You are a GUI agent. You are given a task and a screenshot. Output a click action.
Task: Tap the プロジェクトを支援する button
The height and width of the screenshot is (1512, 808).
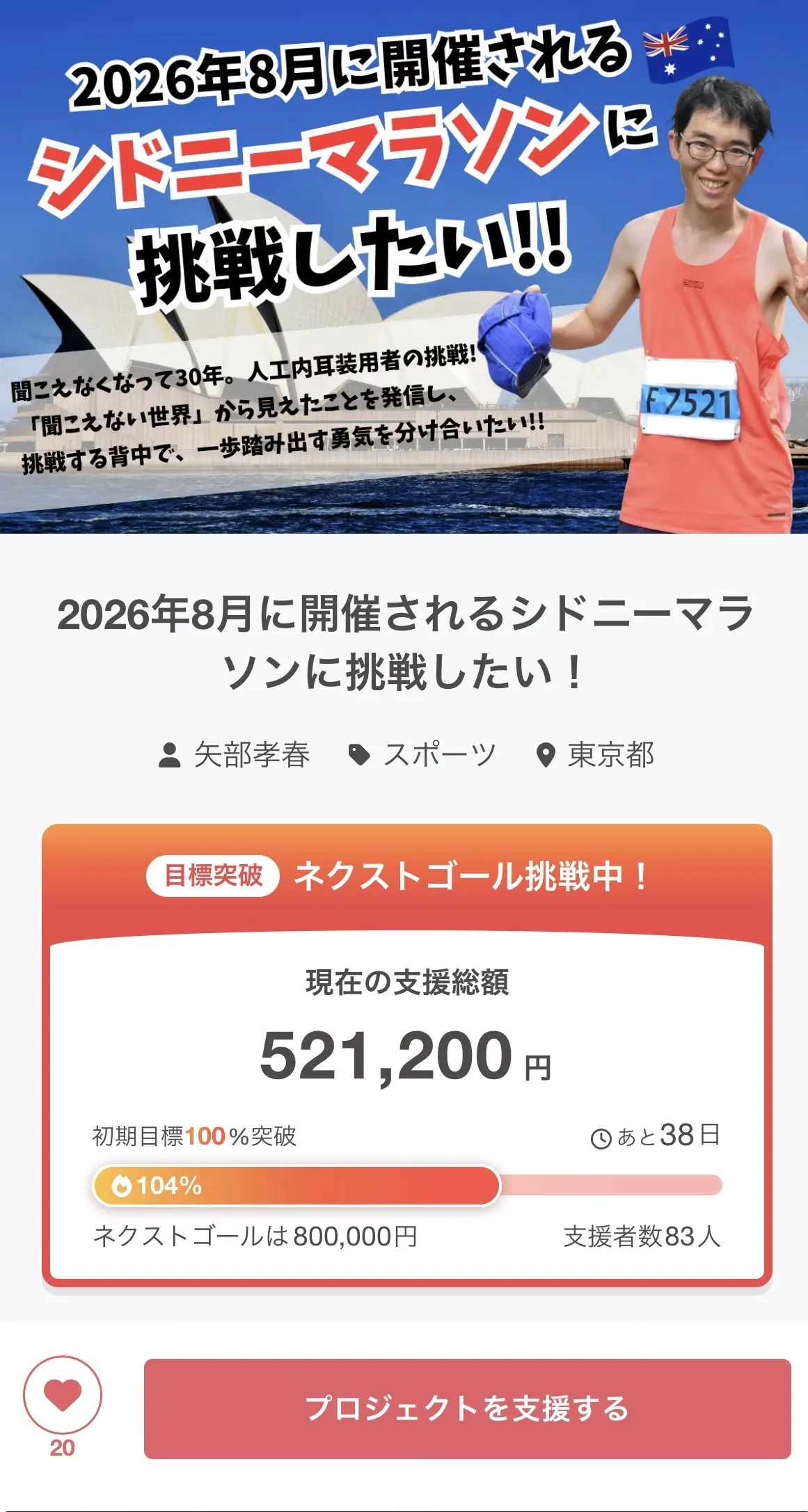(467, 1408)
